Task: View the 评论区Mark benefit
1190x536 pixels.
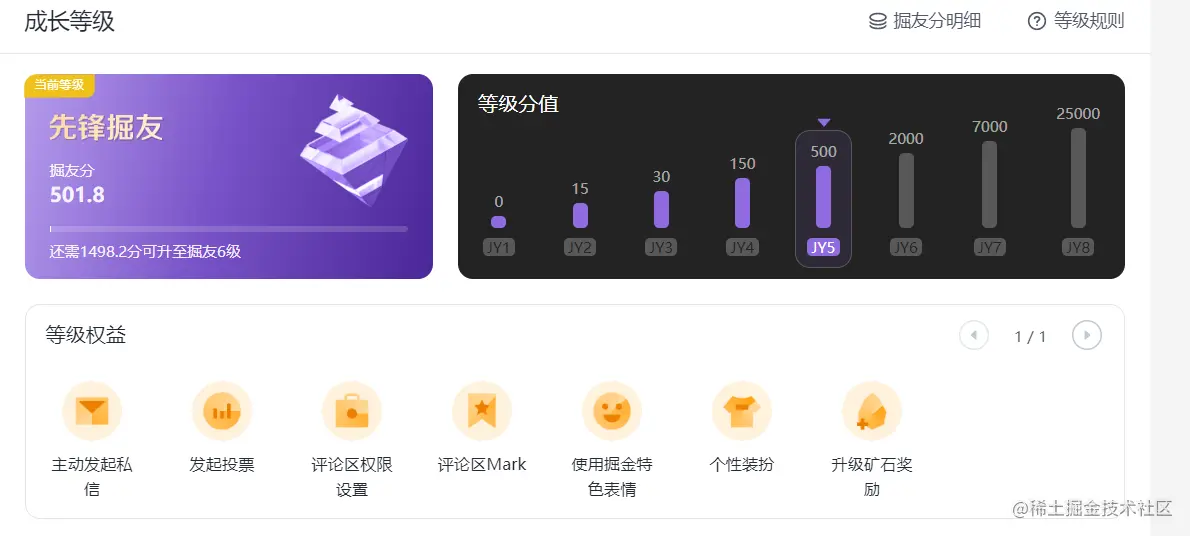Action: pyautogui.click(x=482, y=411)
